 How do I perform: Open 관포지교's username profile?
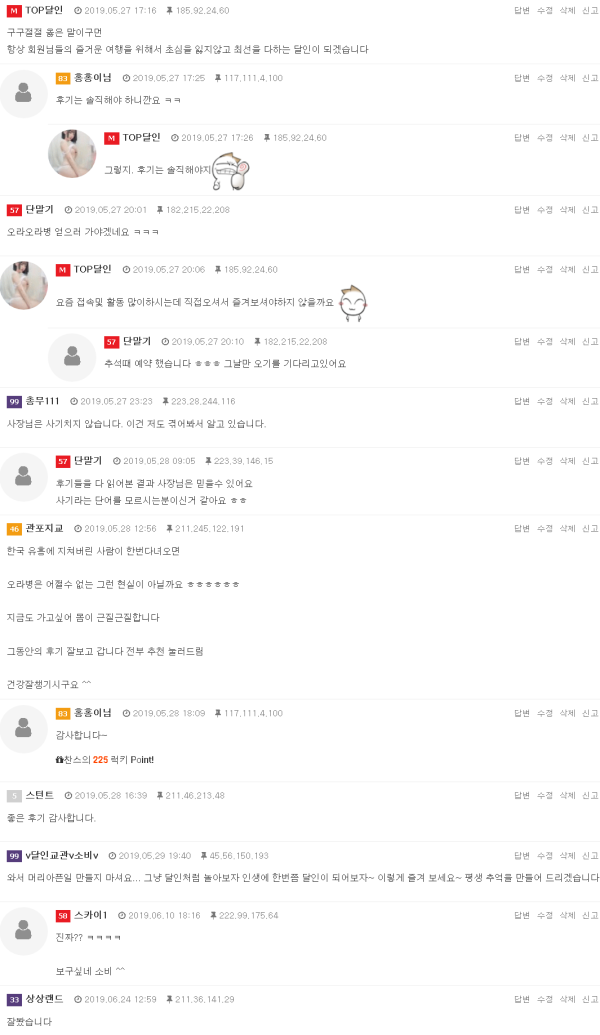pyautogui.click(x=44, y=528)
